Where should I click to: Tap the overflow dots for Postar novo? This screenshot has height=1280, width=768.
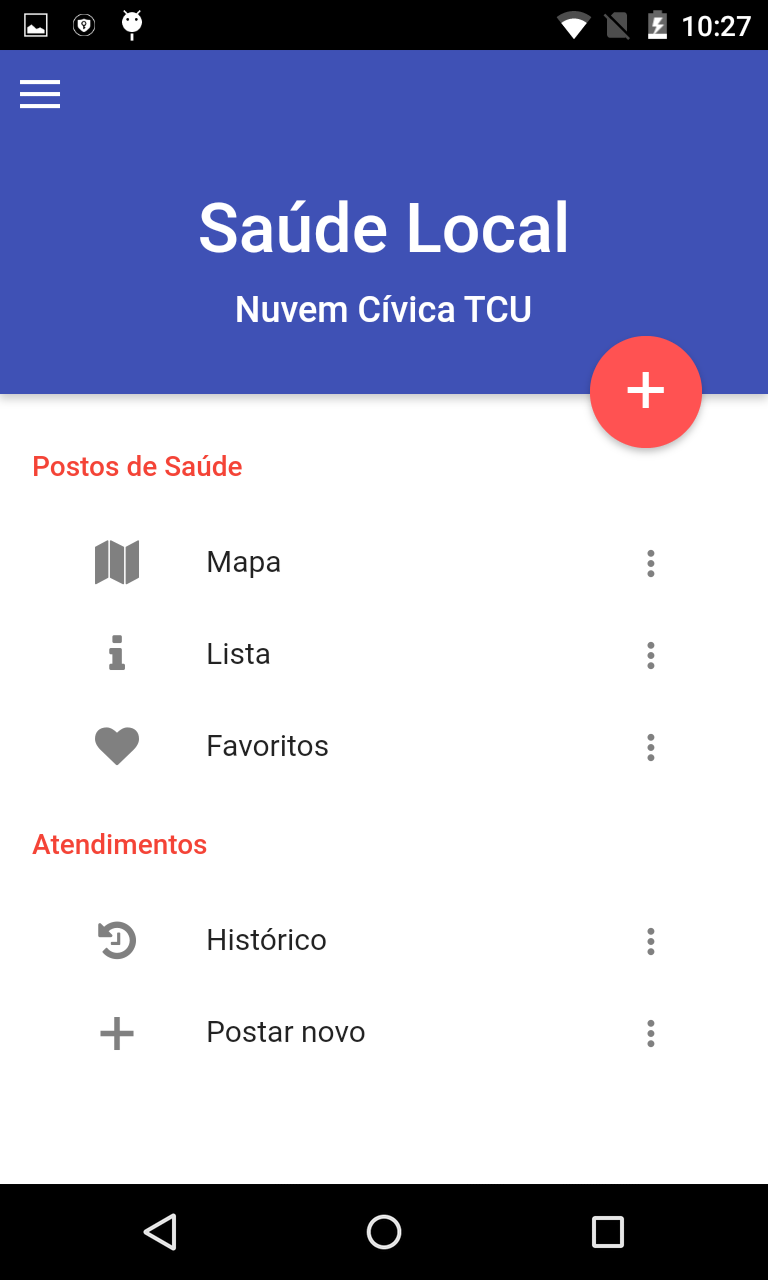click(x=650, y=1033)
